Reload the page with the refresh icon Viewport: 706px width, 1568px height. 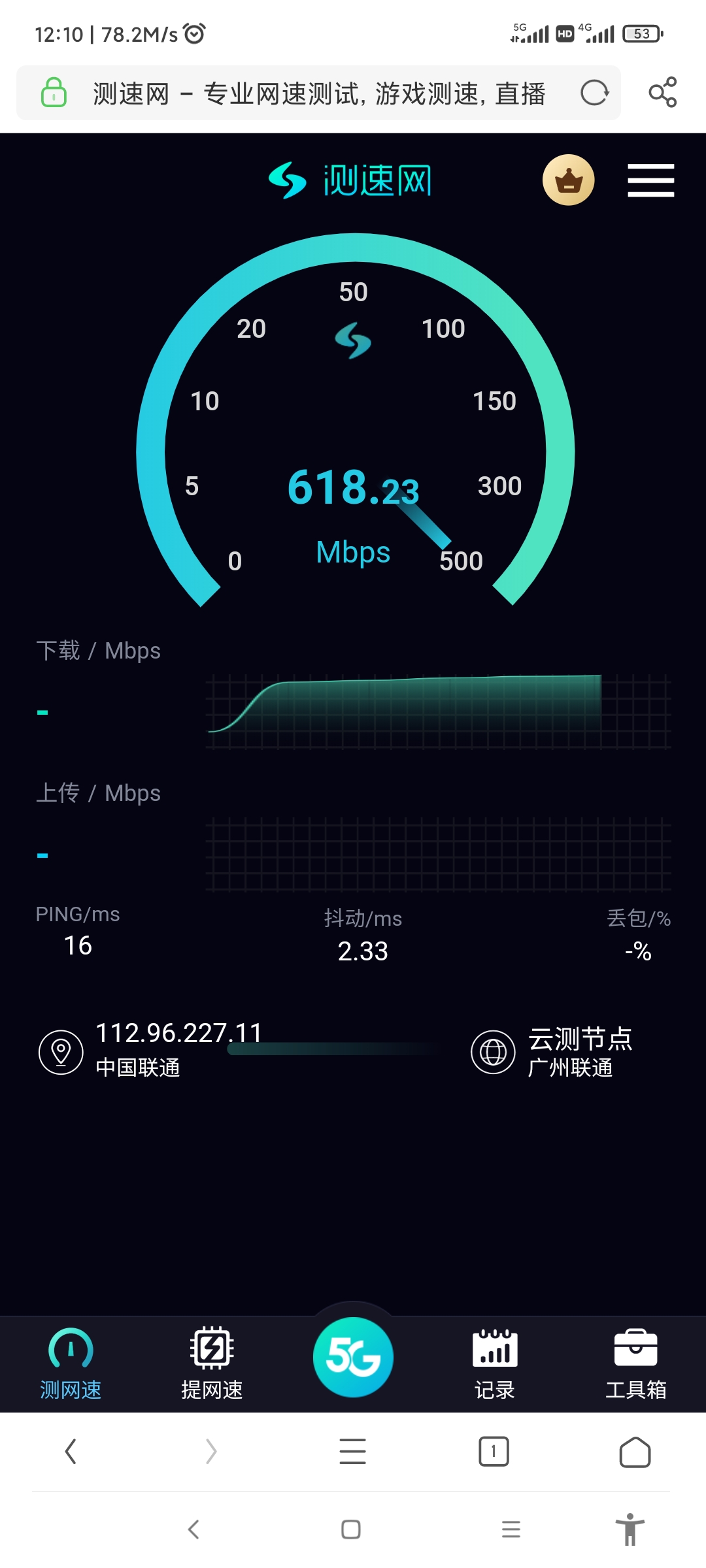tap(594, 93)
